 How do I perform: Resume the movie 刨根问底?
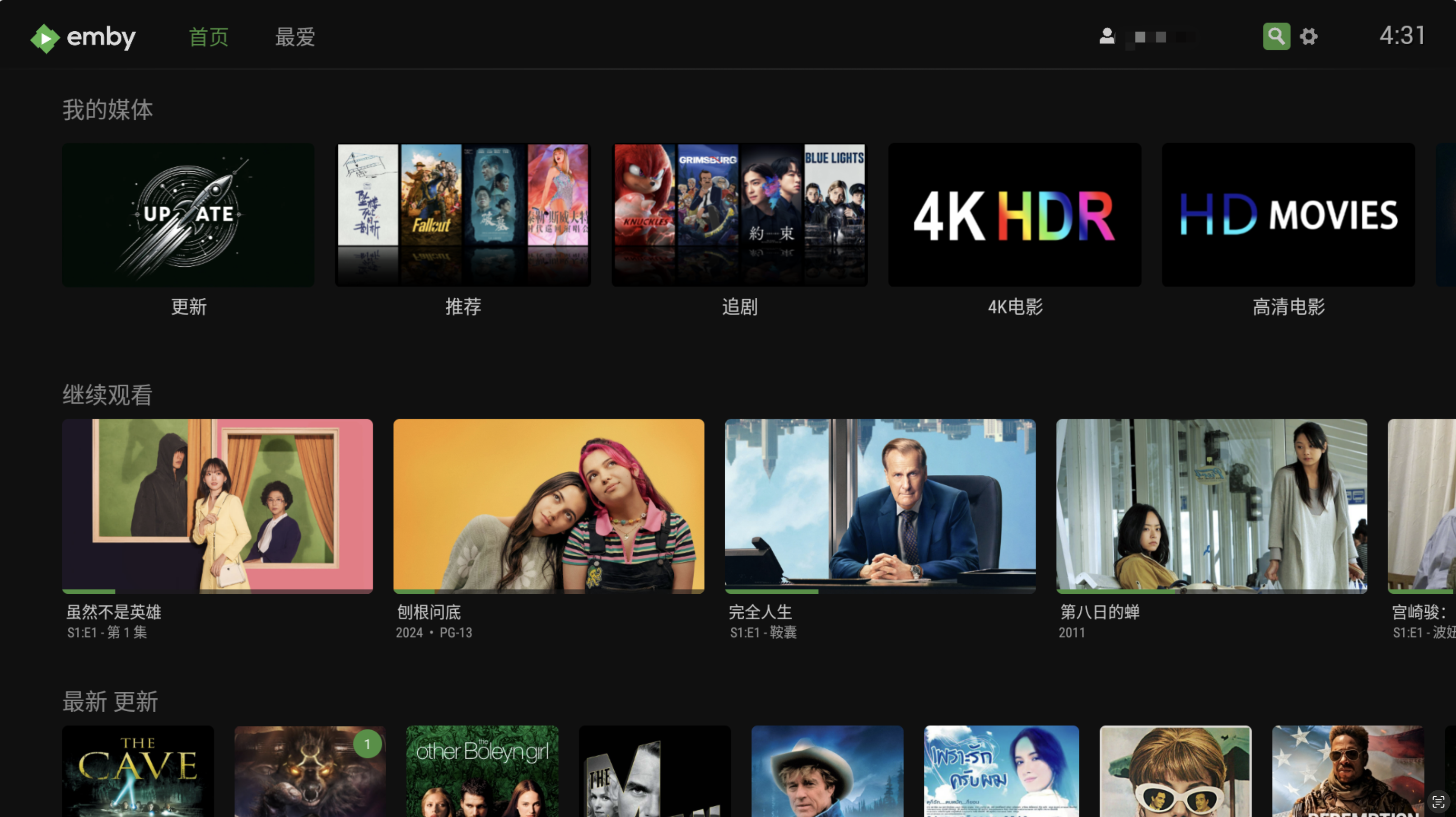tap(548, 506)
